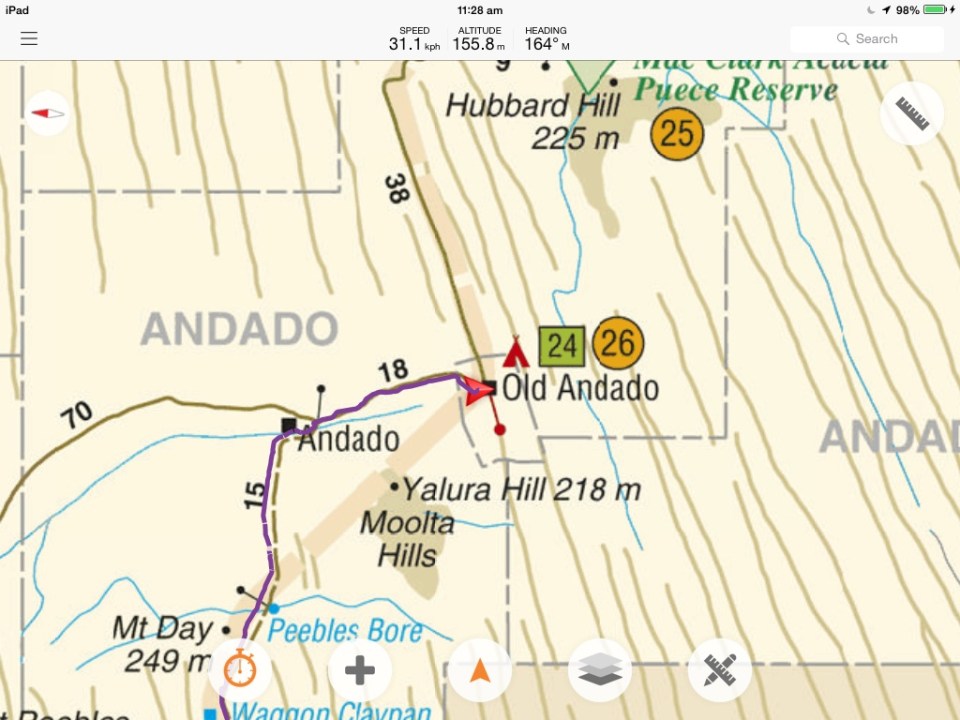Viewport: 960px width, 720px height.
Task: Open the ruler measuring tool
Action: pyautogui.click(x=911, y=113)
